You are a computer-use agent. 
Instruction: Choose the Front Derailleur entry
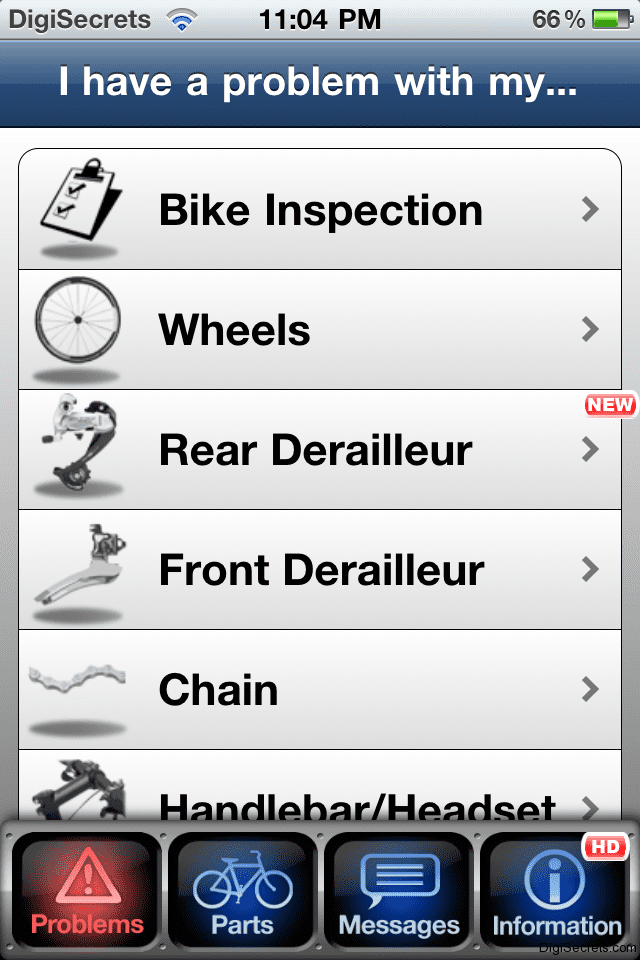[x=320, y=570]
